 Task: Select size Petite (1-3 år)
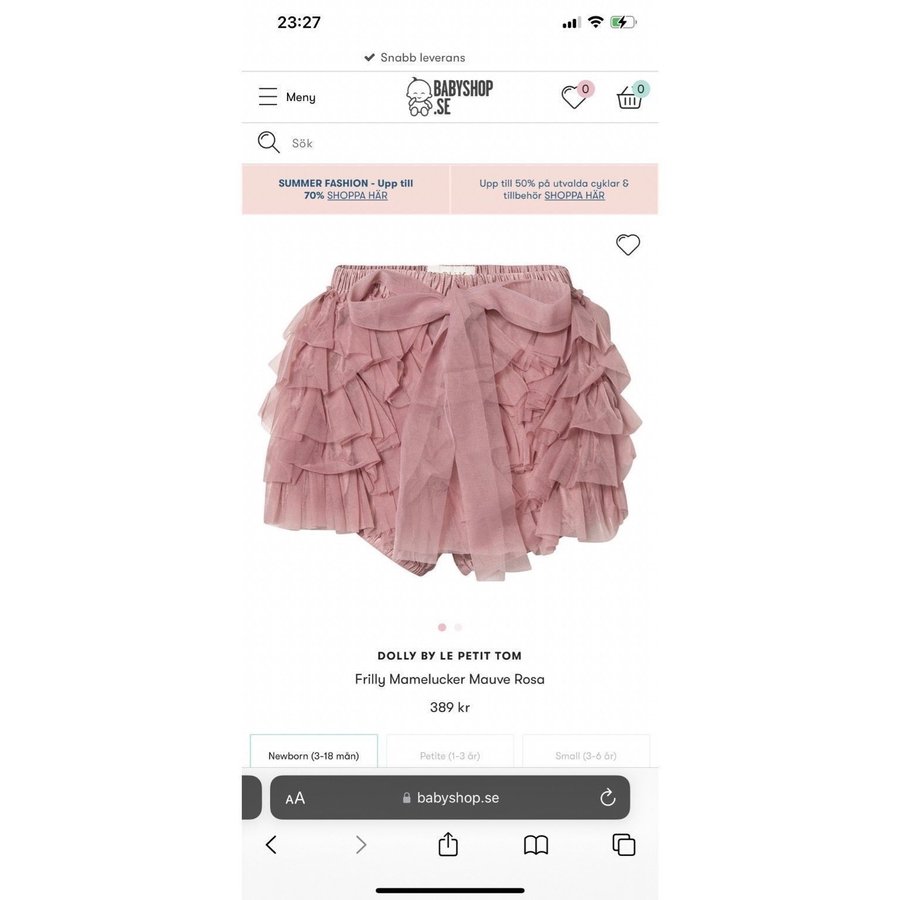[450, 755]
